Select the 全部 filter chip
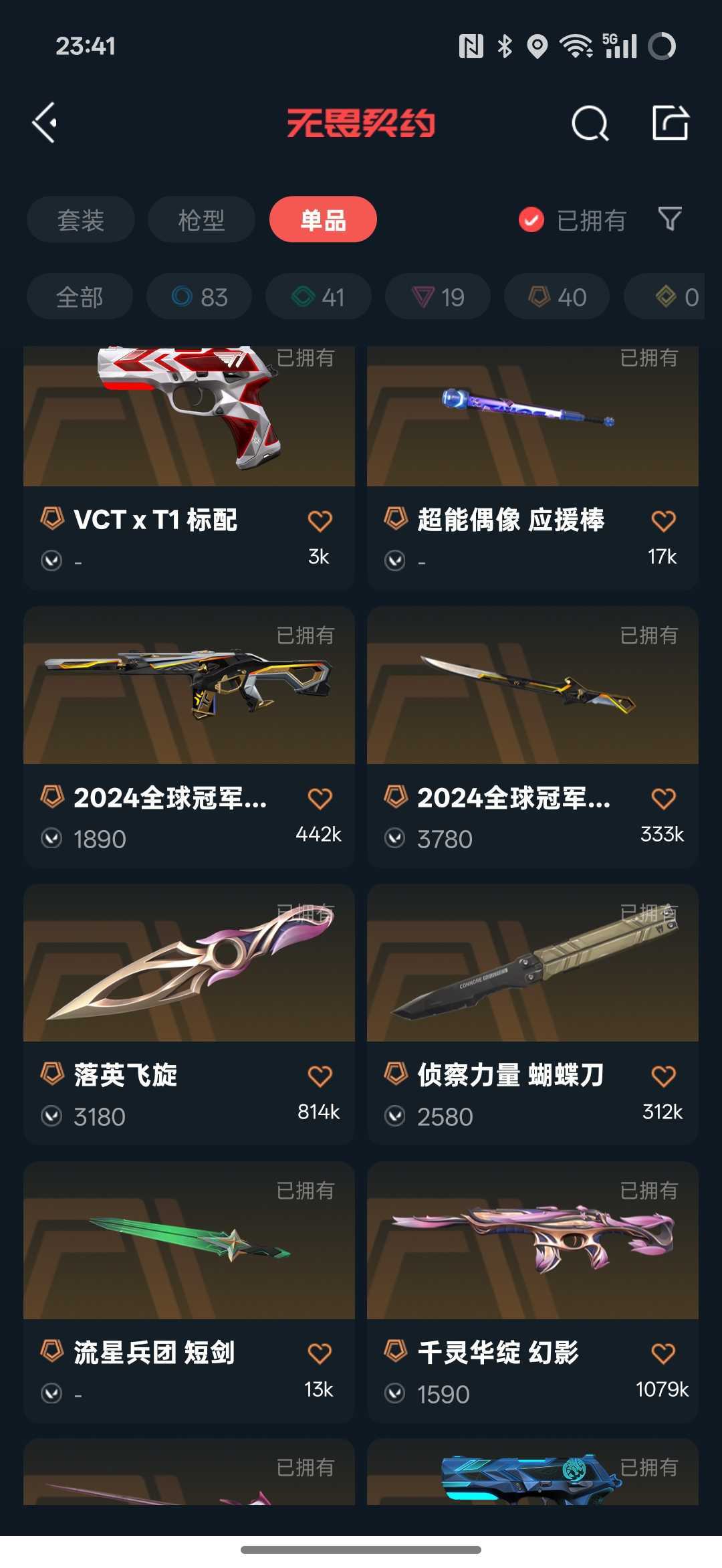The image size is (722, 1568). [80, 297]
